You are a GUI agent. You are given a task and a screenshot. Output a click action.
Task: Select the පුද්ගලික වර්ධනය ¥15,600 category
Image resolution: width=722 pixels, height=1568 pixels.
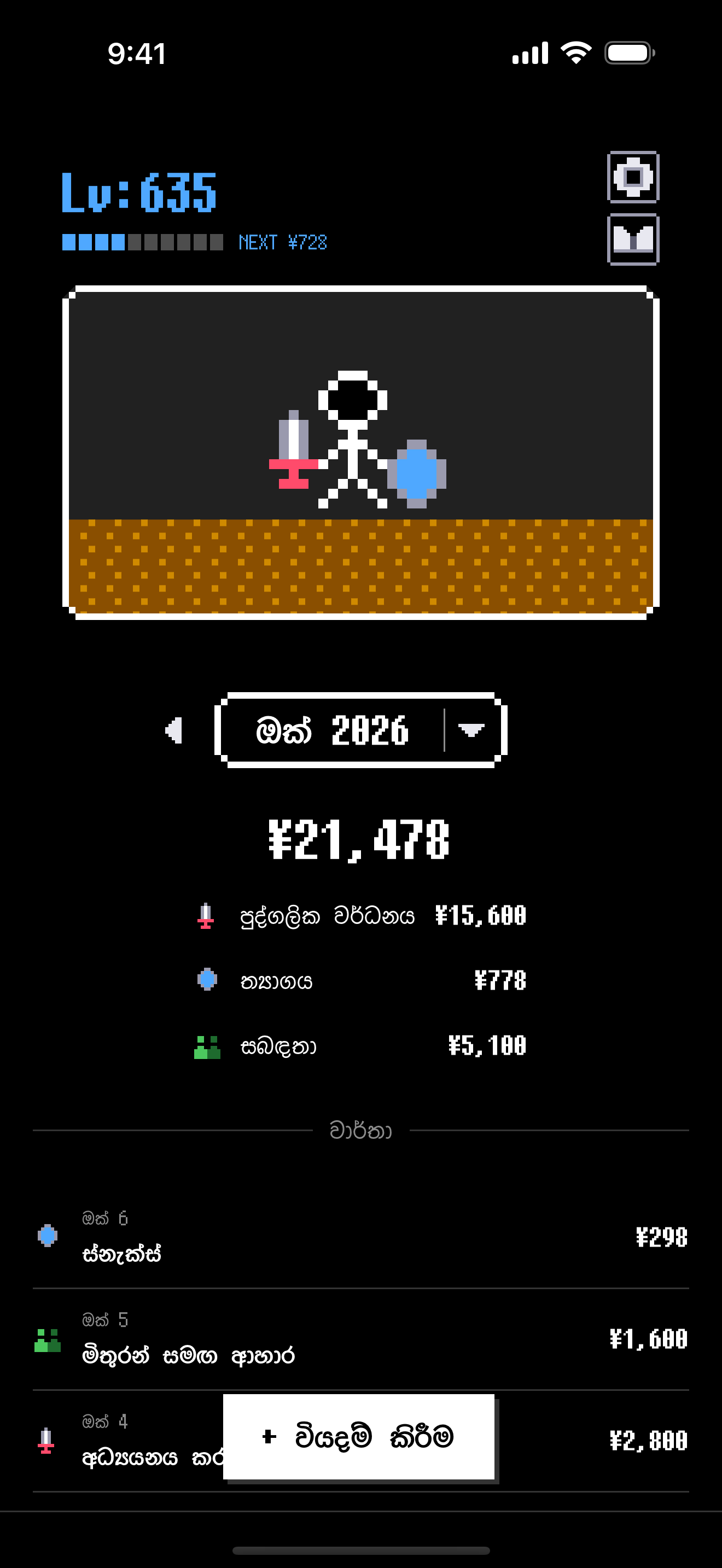click(360, 915)
